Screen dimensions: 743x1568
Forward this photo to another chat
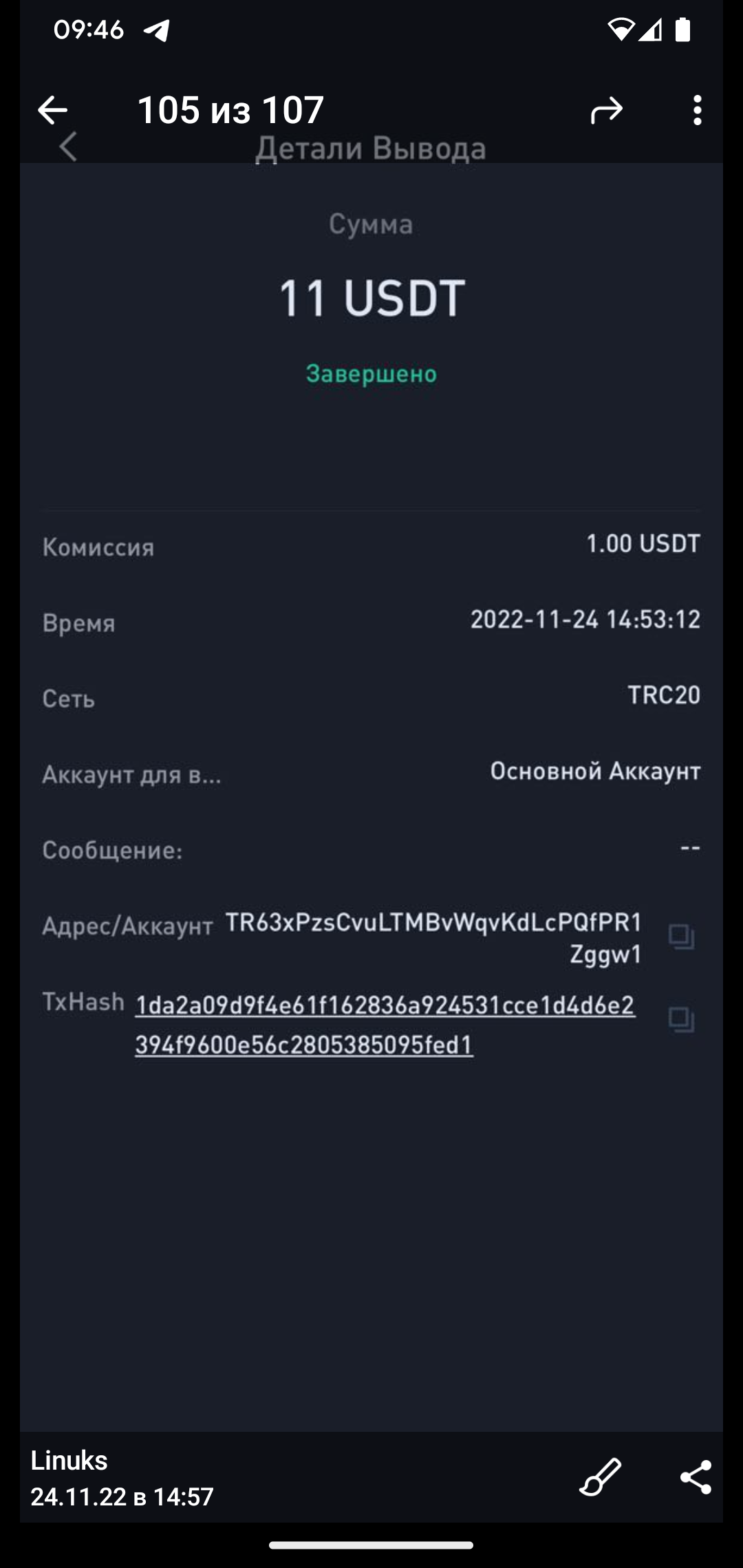606,110
